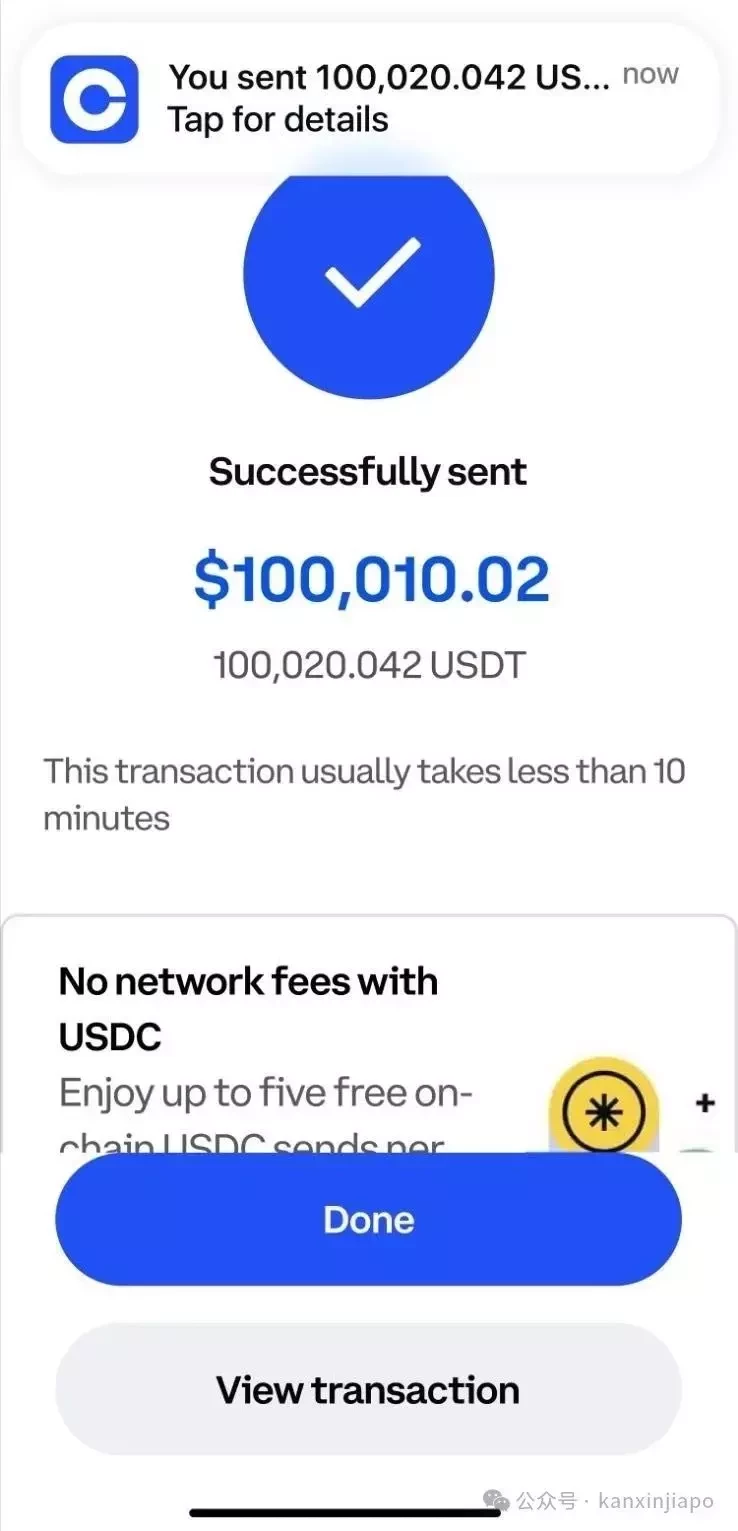Open View transaction details

coord(368,1389)
